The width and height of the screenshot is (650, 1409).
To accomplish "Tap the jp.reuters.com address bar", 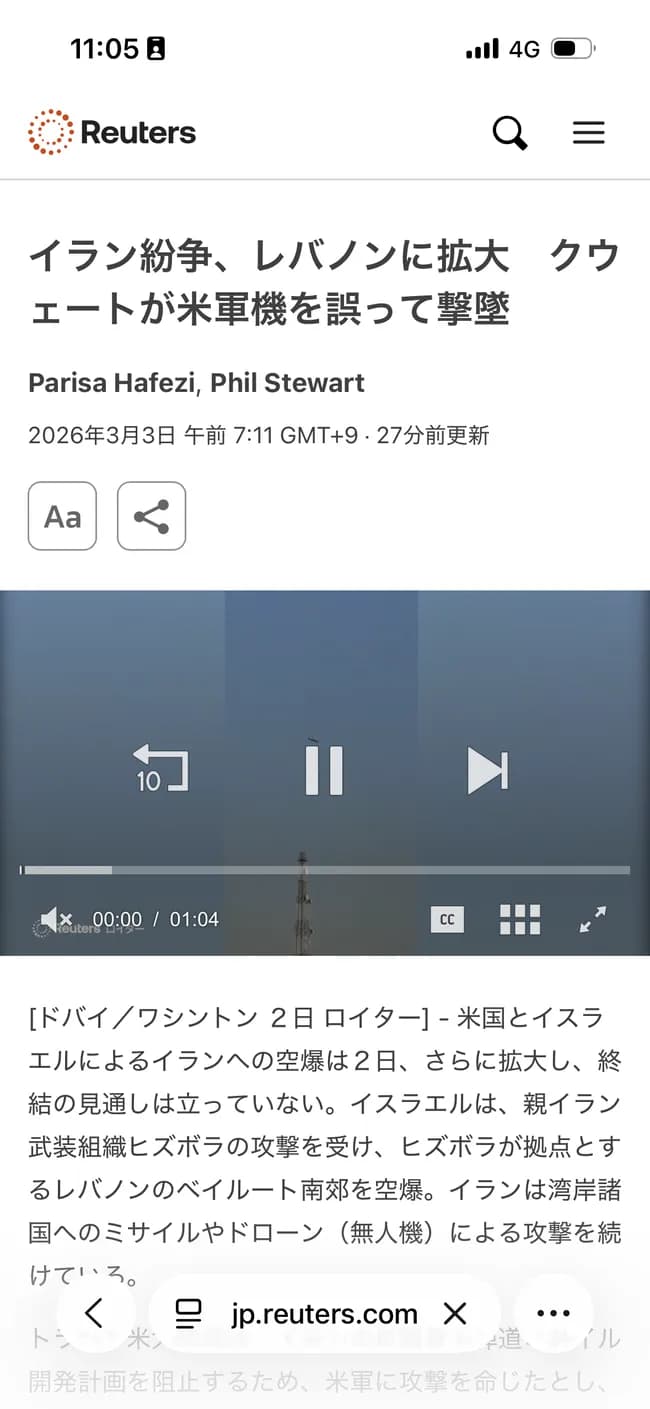I will 323,1313.
